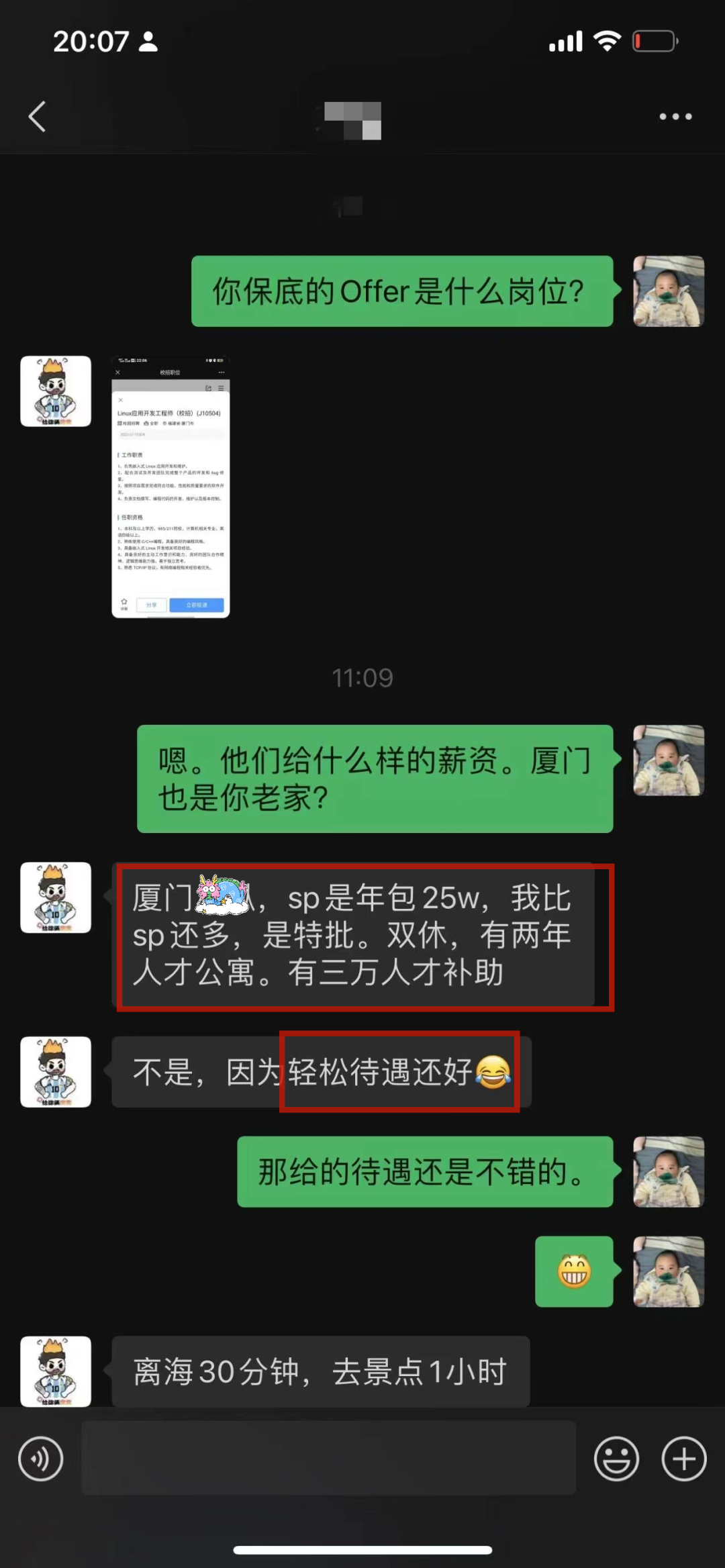
Task: Open baby avatar next to Offer question
Action: point(669,291)
